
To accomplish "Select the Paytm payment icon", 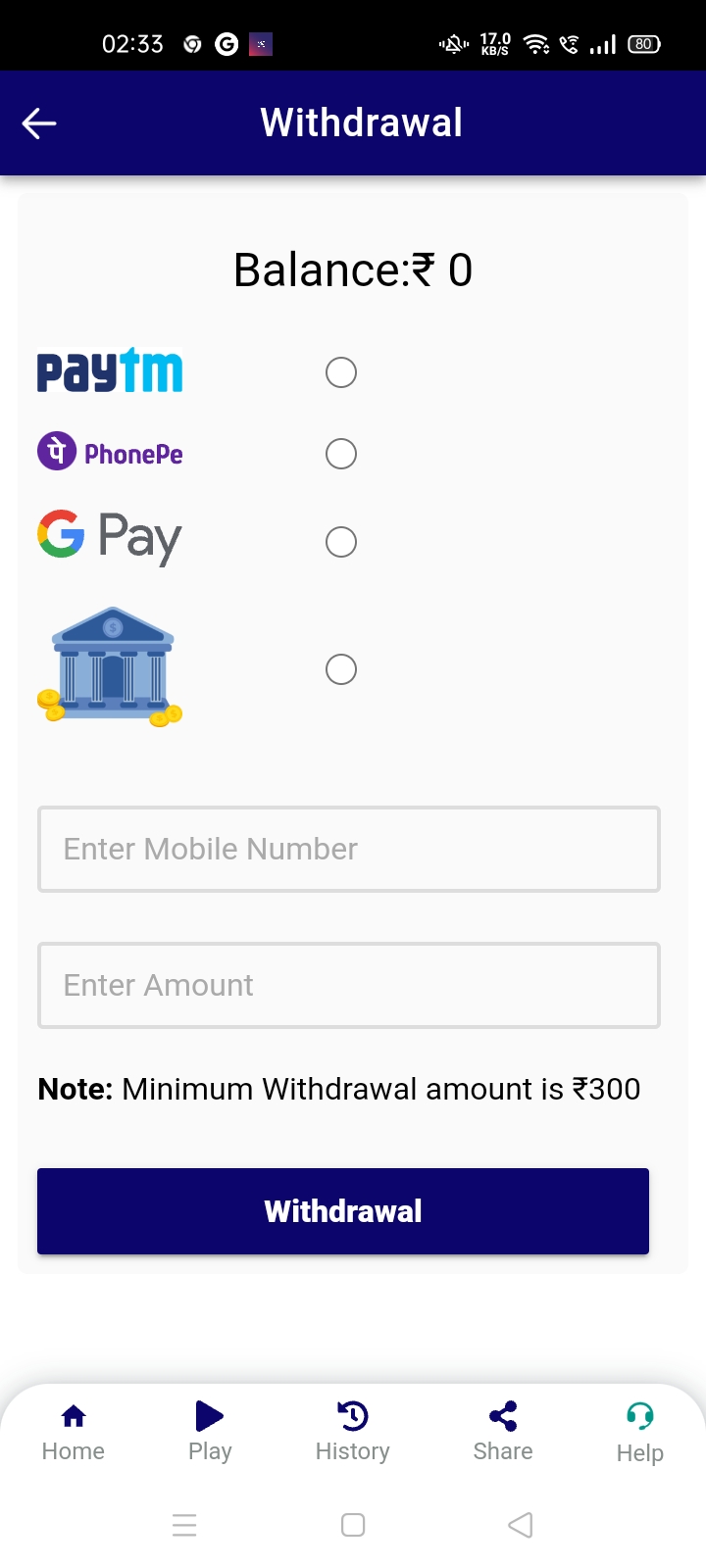I will [x=109, y=371].
